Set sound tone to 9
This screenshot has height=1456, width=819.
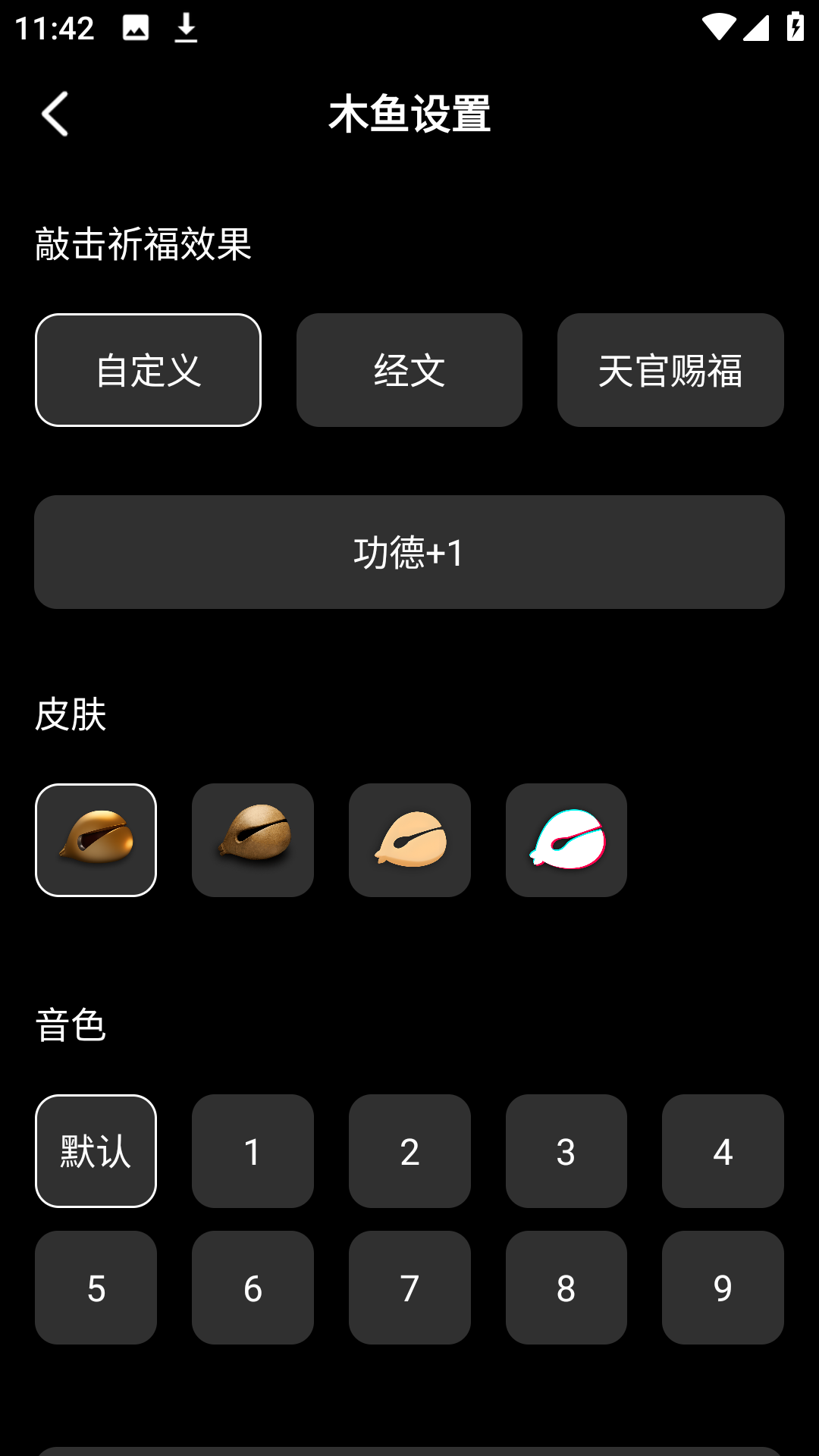click(x=723, y=1288)
